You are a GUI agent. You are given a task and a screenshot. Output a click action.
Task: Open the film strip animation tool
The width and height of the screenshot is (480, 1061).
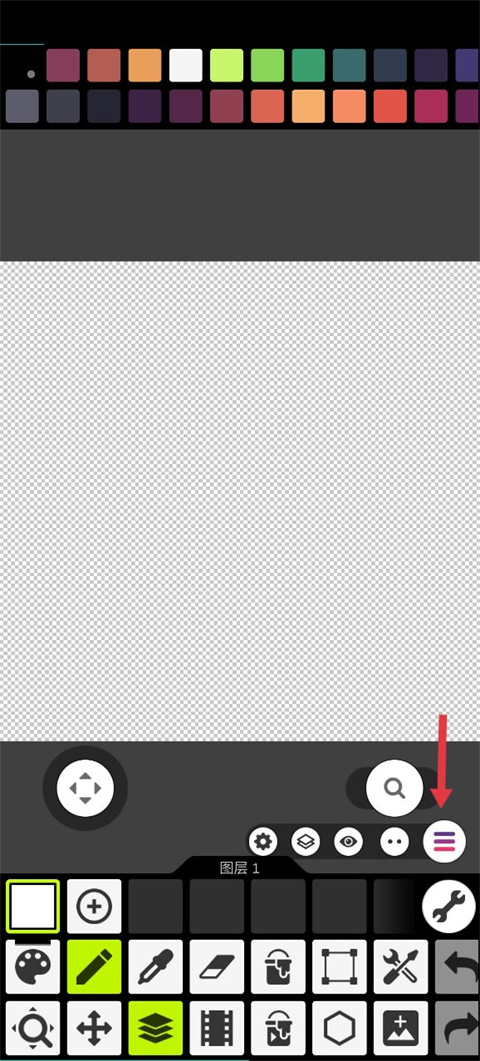point(217,1029)
